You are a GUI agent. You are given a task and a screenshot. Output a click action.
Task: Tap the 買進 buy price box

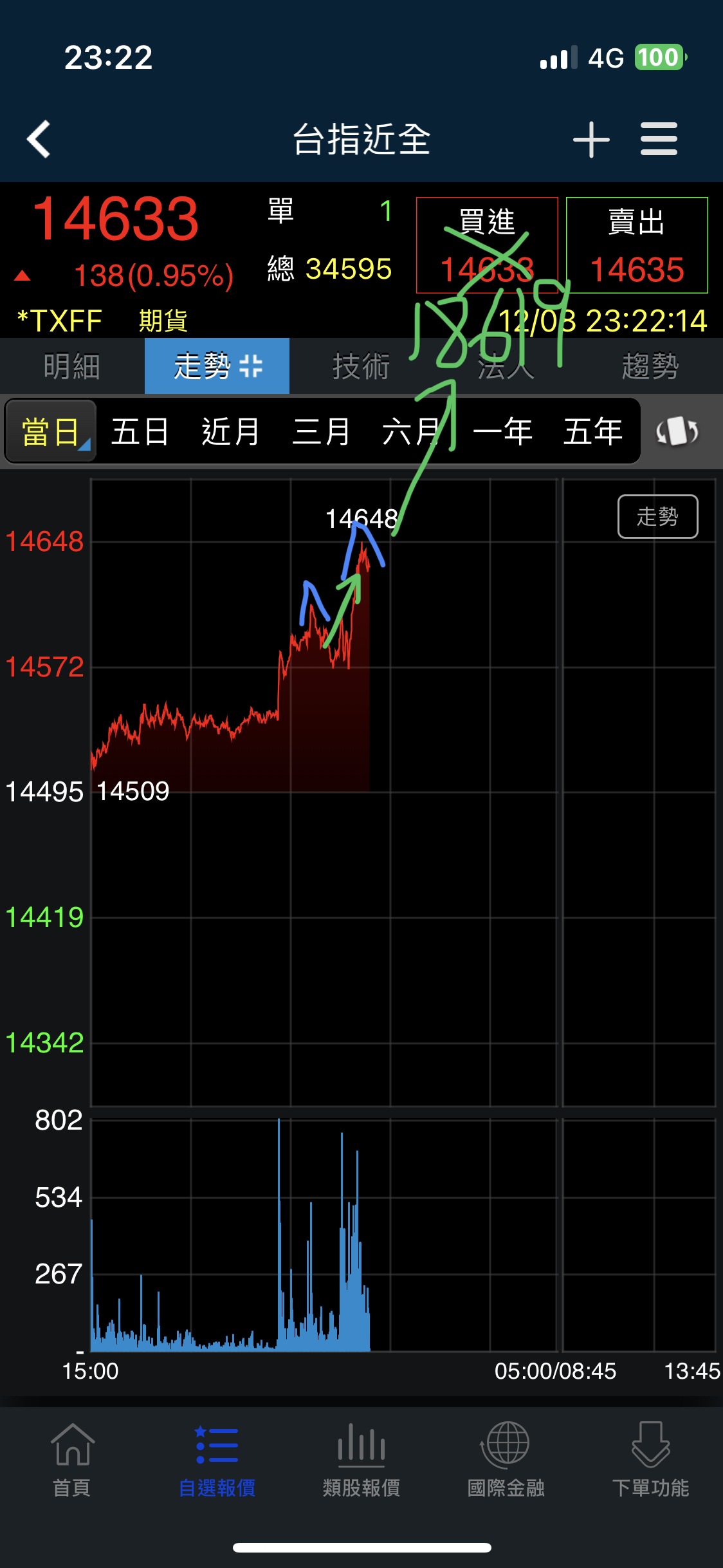click(x=487, y=245)
